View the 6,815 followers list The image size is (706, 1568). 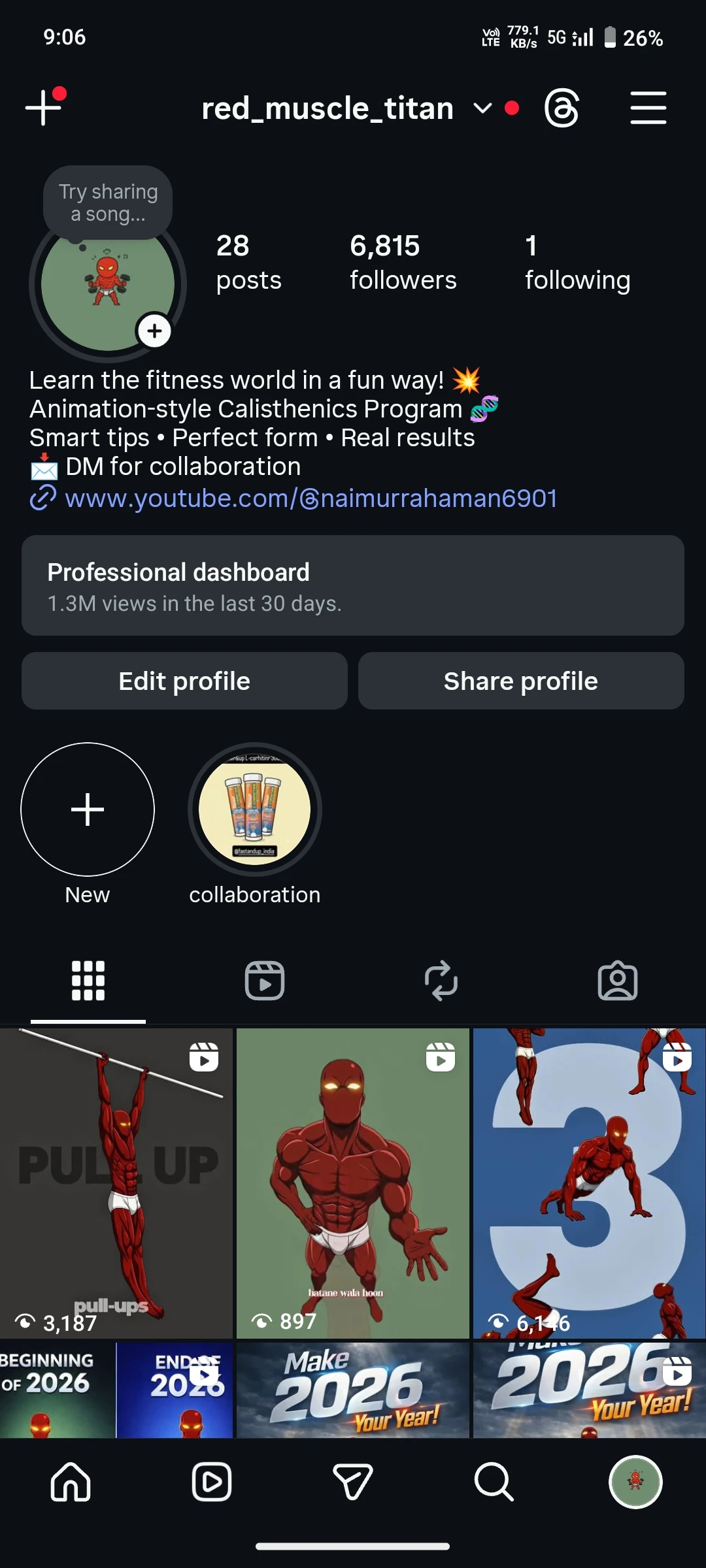[x=403, y=262]
